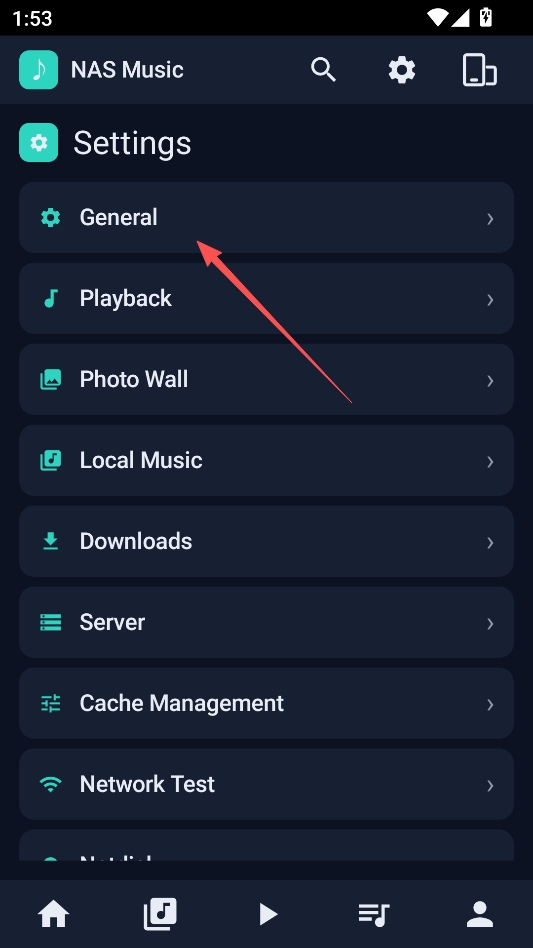Screen dimensions: 533x948
Task: Open the device selector icon in the top bar
Action: click(x=480, y=70)
